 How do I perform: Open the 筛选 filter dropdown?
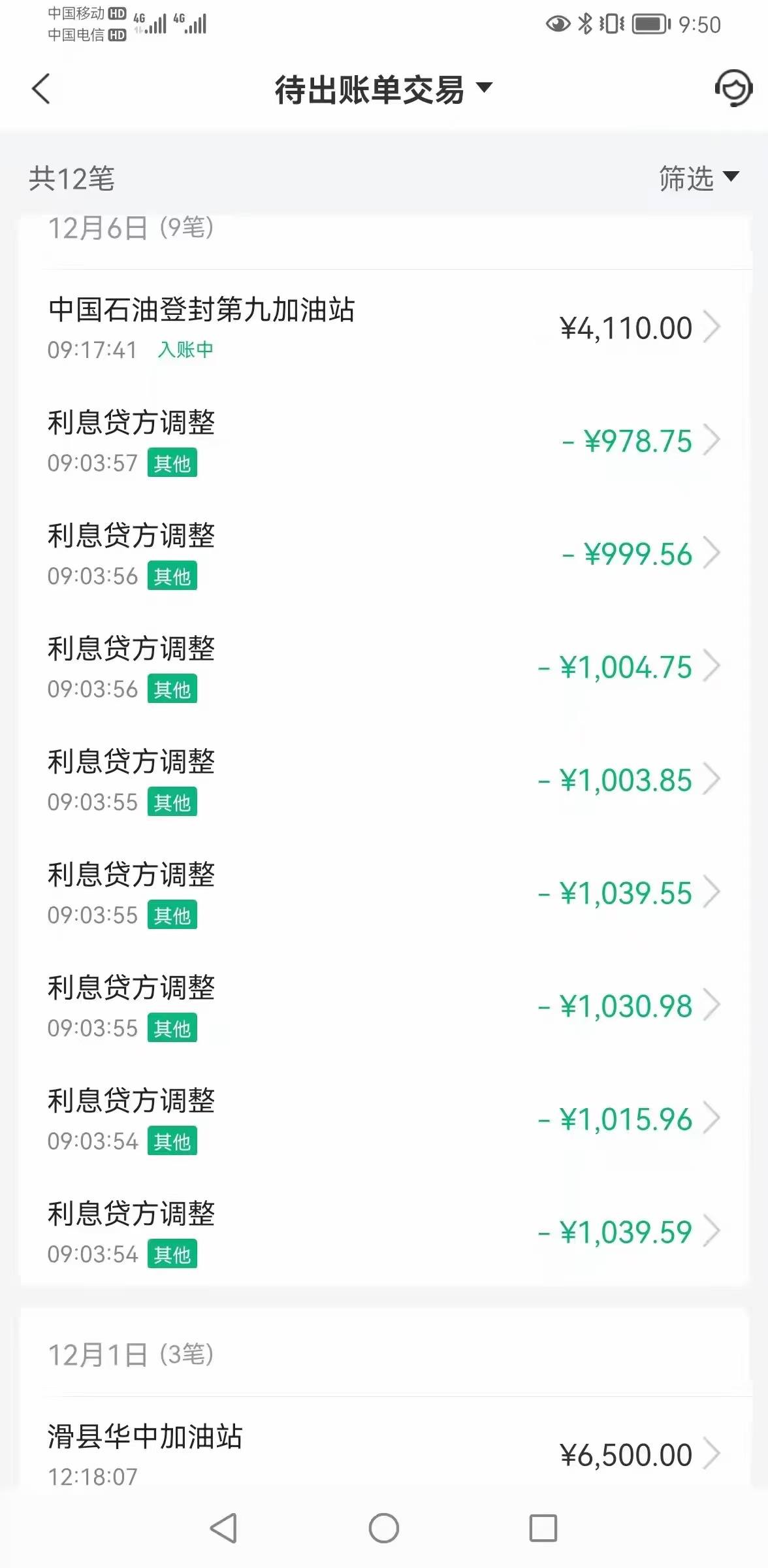[699, 178]
